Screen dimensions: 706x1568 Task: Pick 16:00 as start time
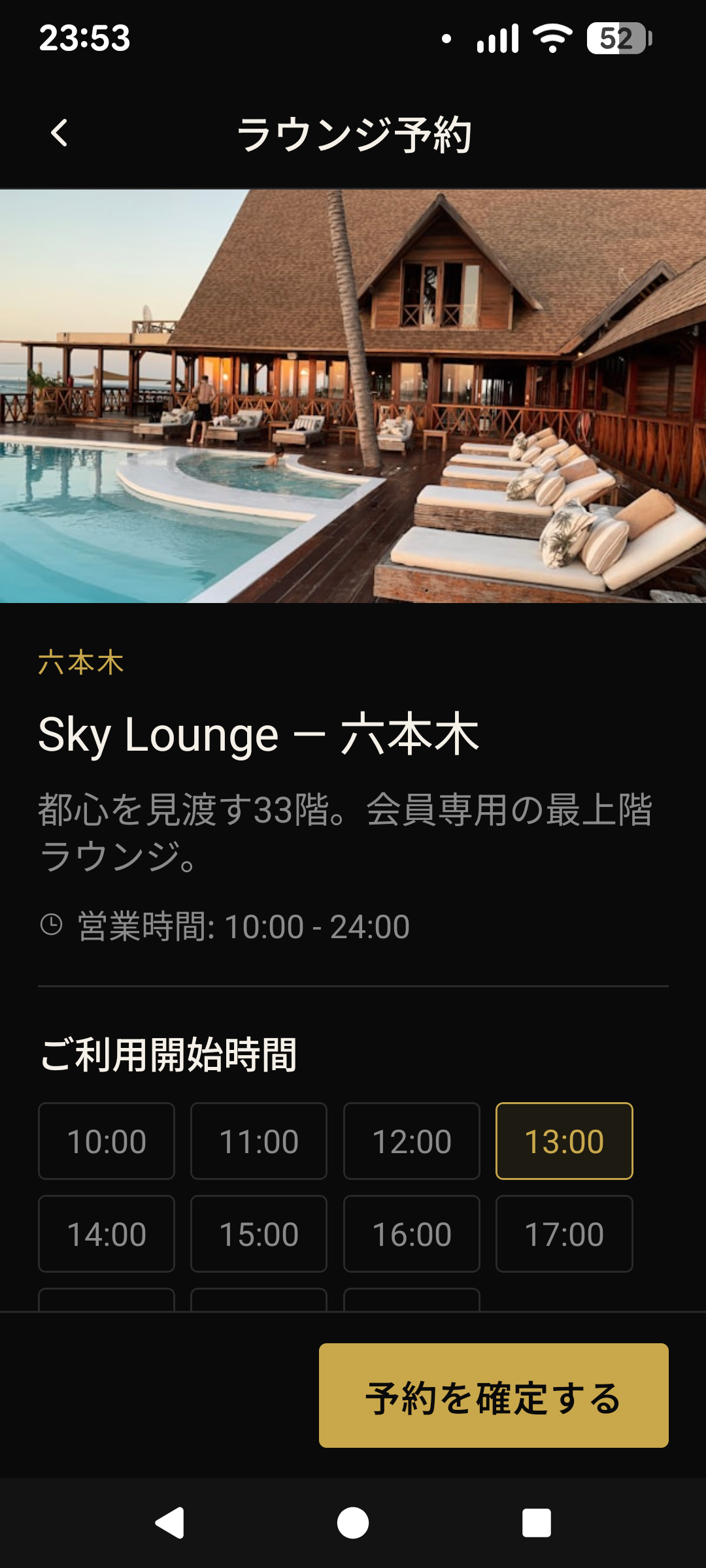[x=412, y=1234]
